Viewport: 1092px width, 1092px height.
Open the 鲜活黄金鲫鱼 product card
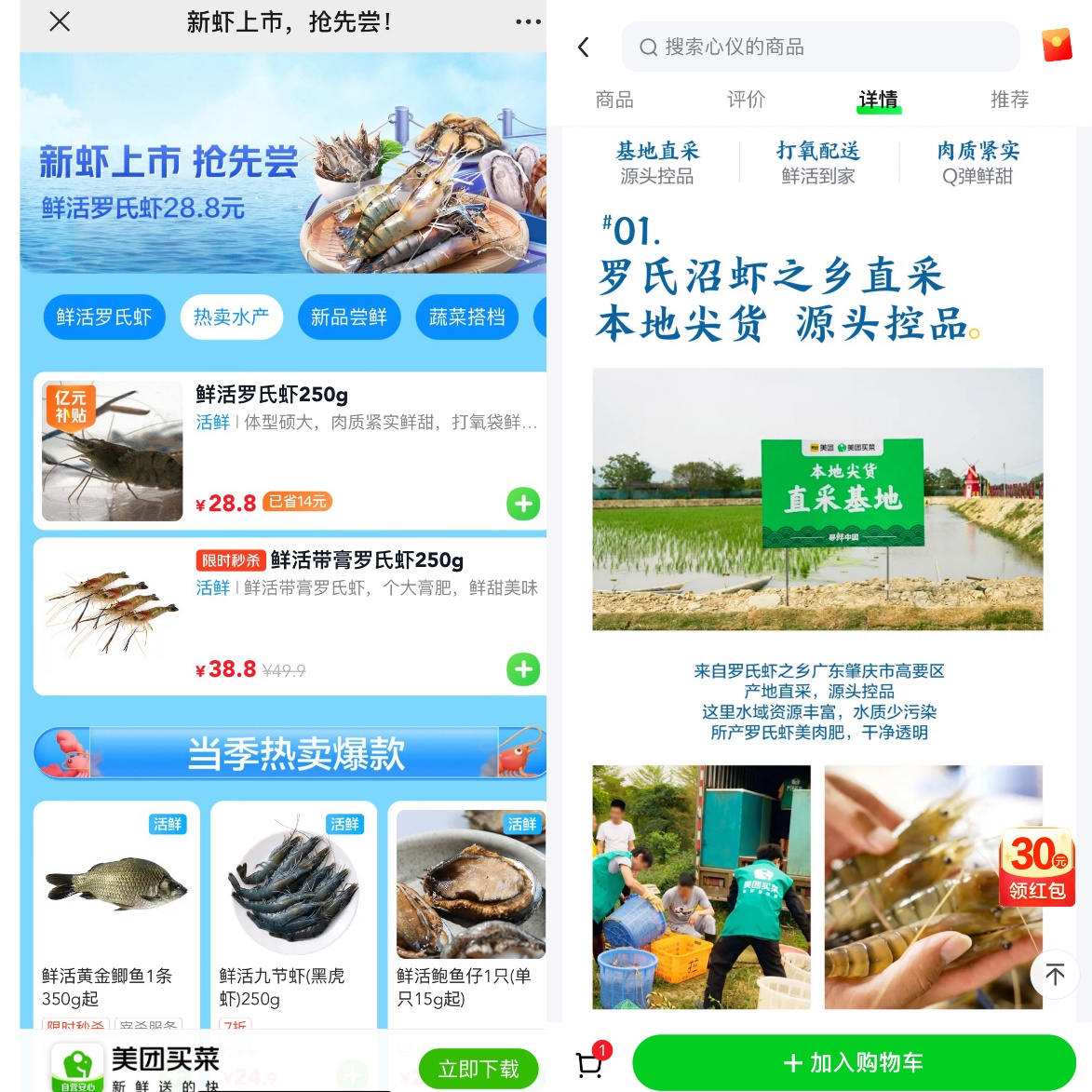tap(116, 912)
